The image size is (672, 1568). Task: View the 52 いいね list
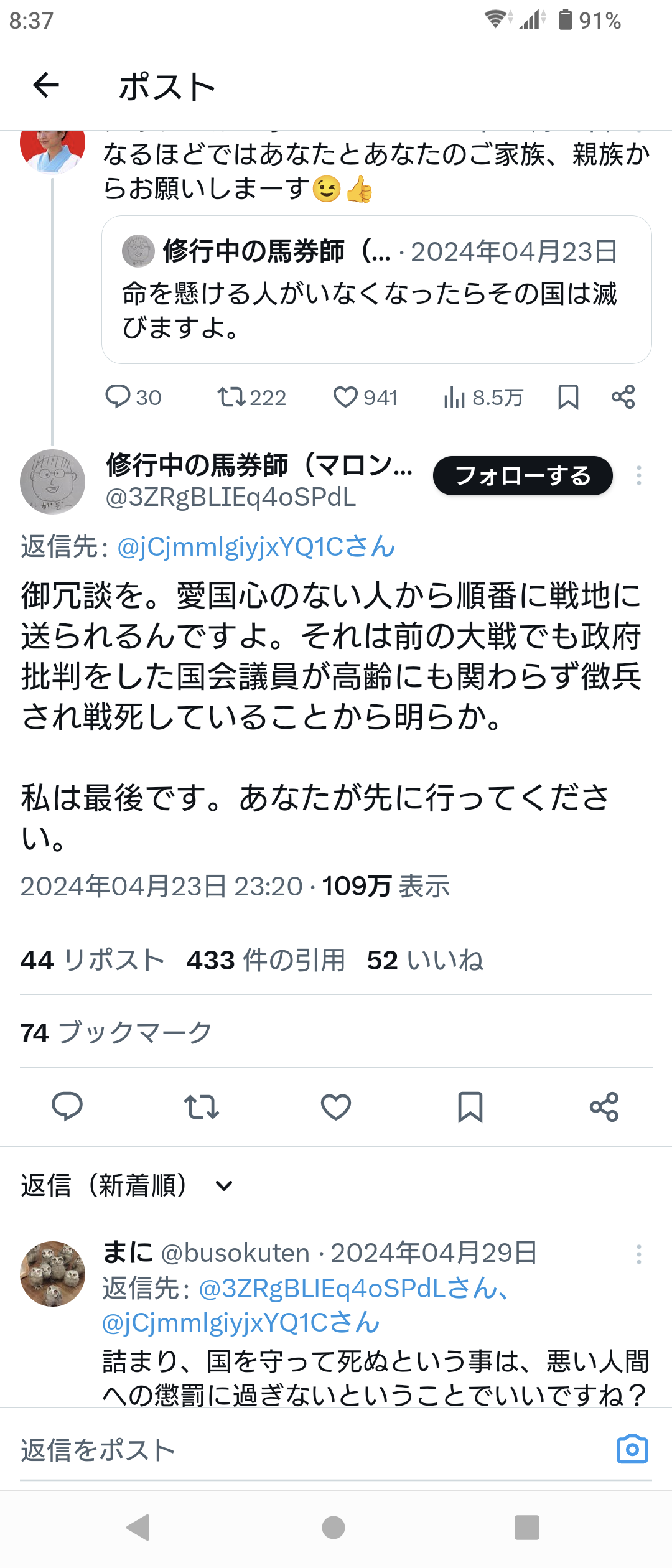(425, 960)
